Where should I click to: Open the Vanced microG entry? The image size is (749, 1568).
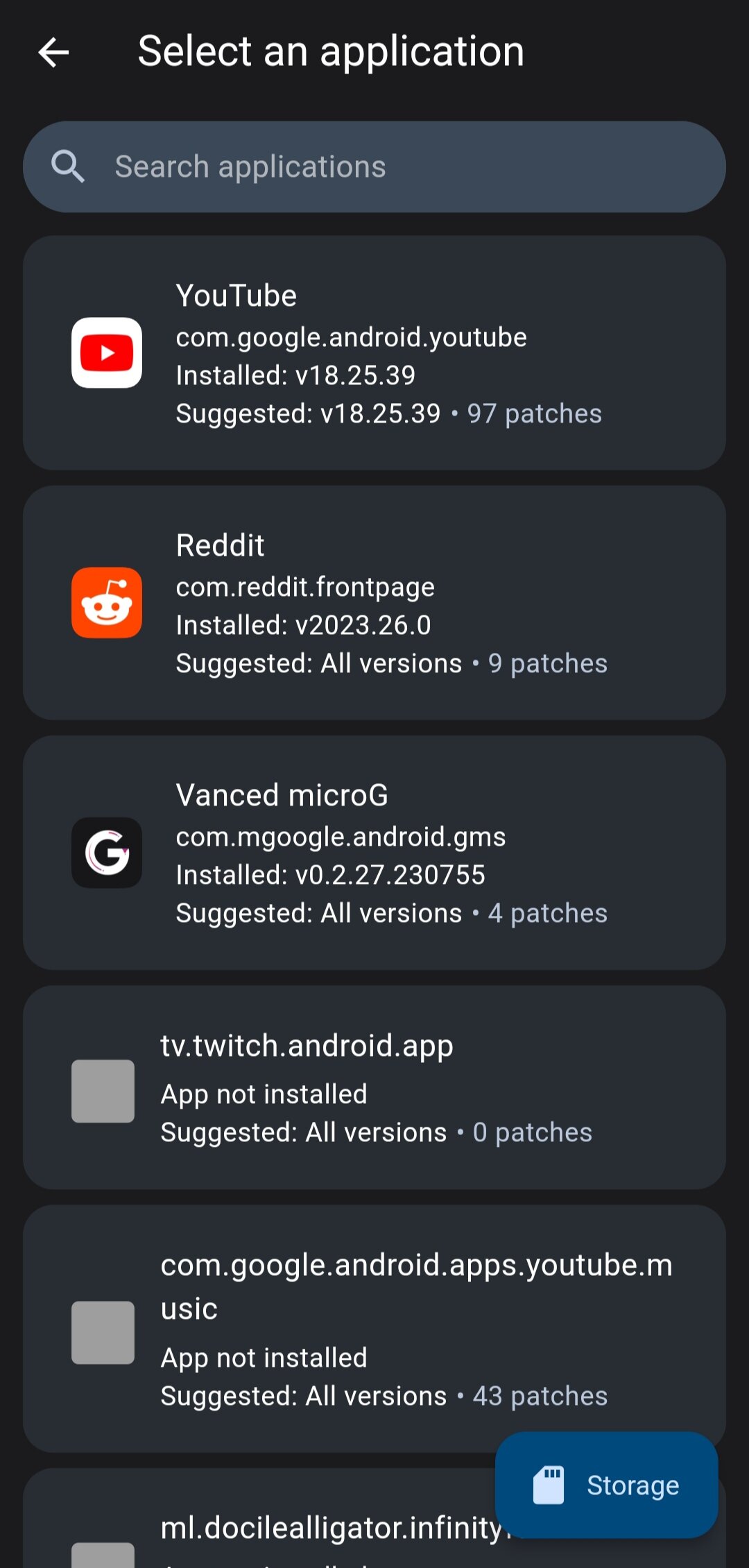coord(374,852)
